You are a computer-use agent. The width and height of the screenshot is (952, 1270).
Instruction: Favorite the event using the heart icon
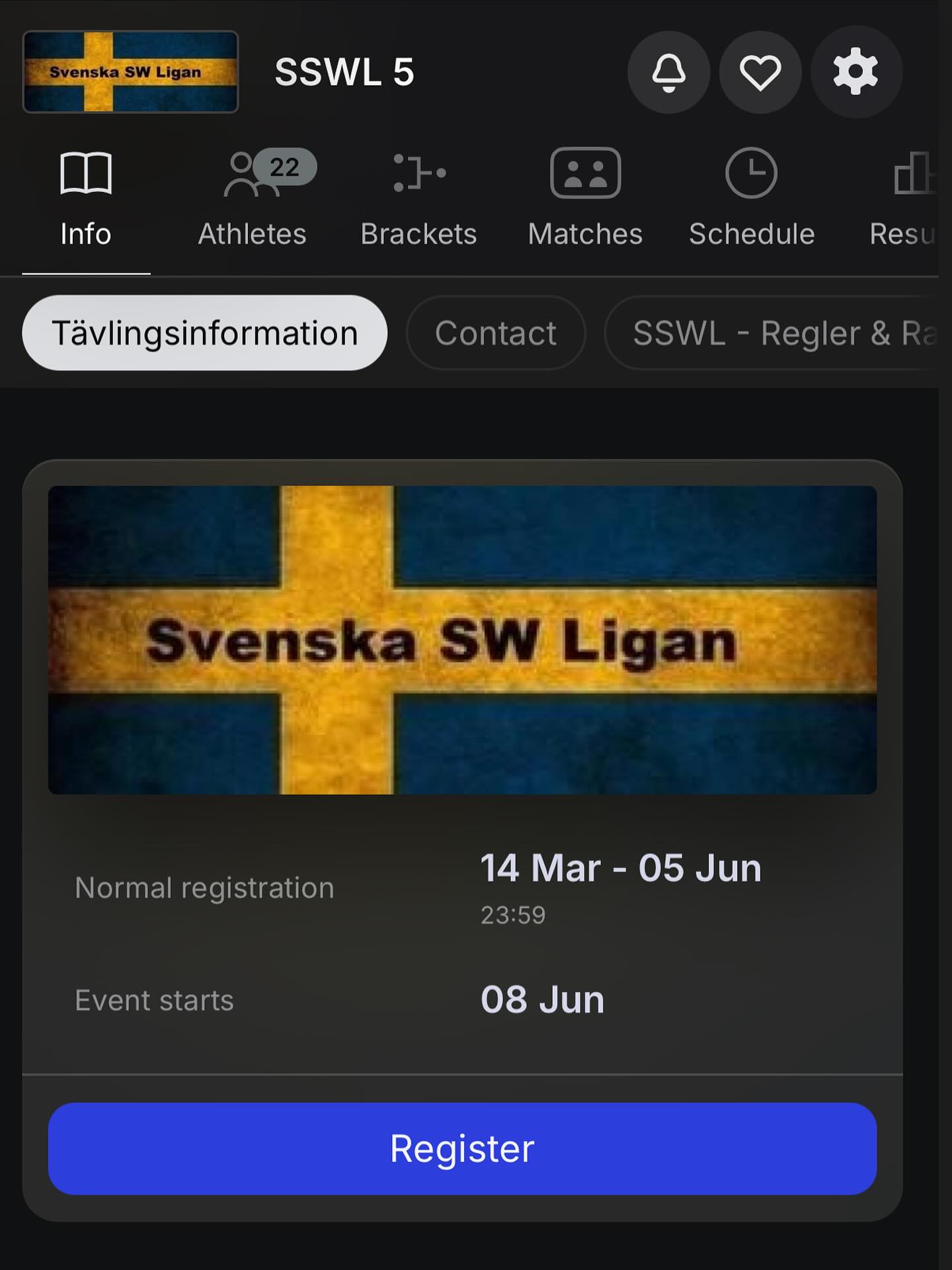pyautogui.click(x=761, y=73)
